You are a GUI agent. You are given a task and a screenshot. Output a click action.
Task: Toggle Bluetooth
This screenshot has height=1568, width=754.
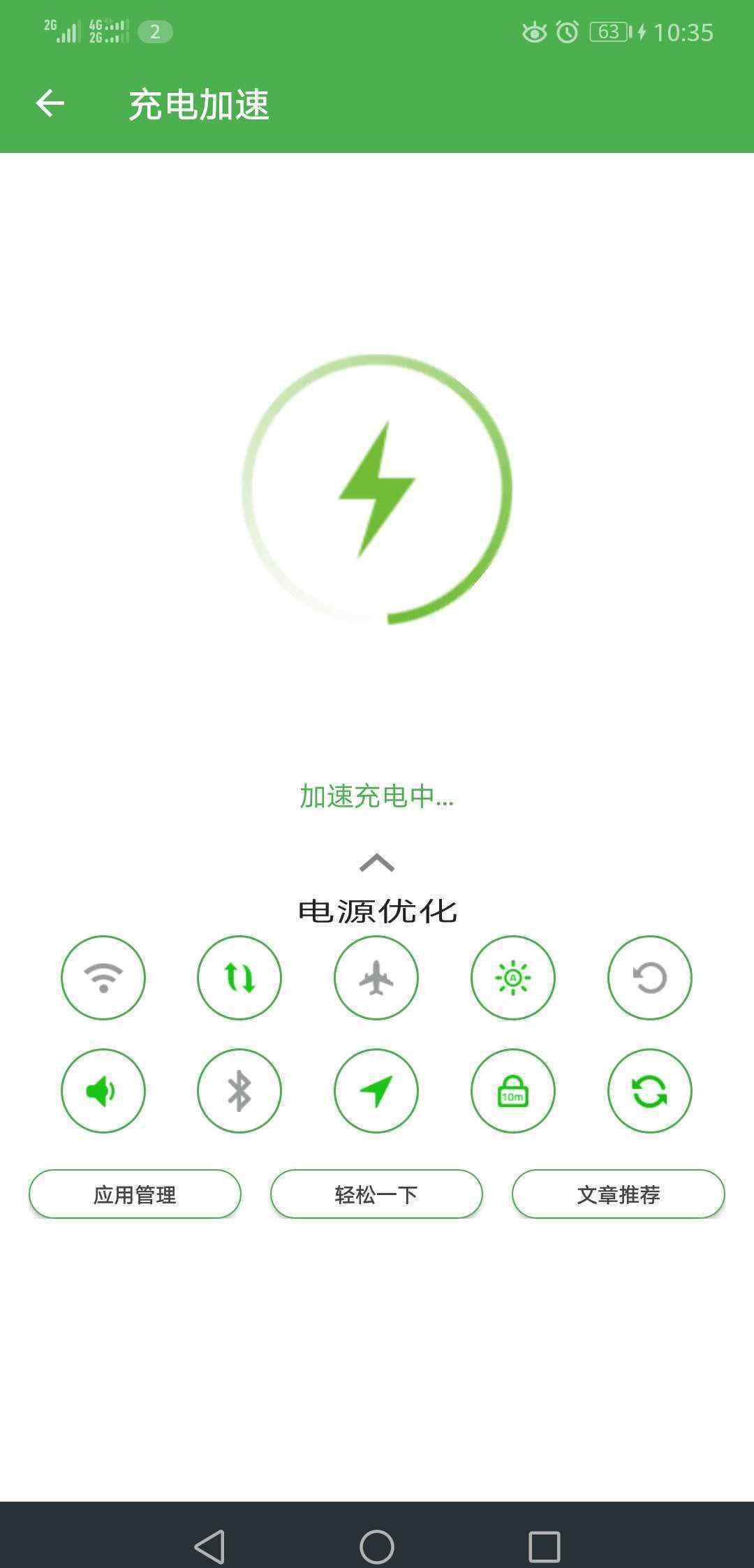pos(239,1091)
